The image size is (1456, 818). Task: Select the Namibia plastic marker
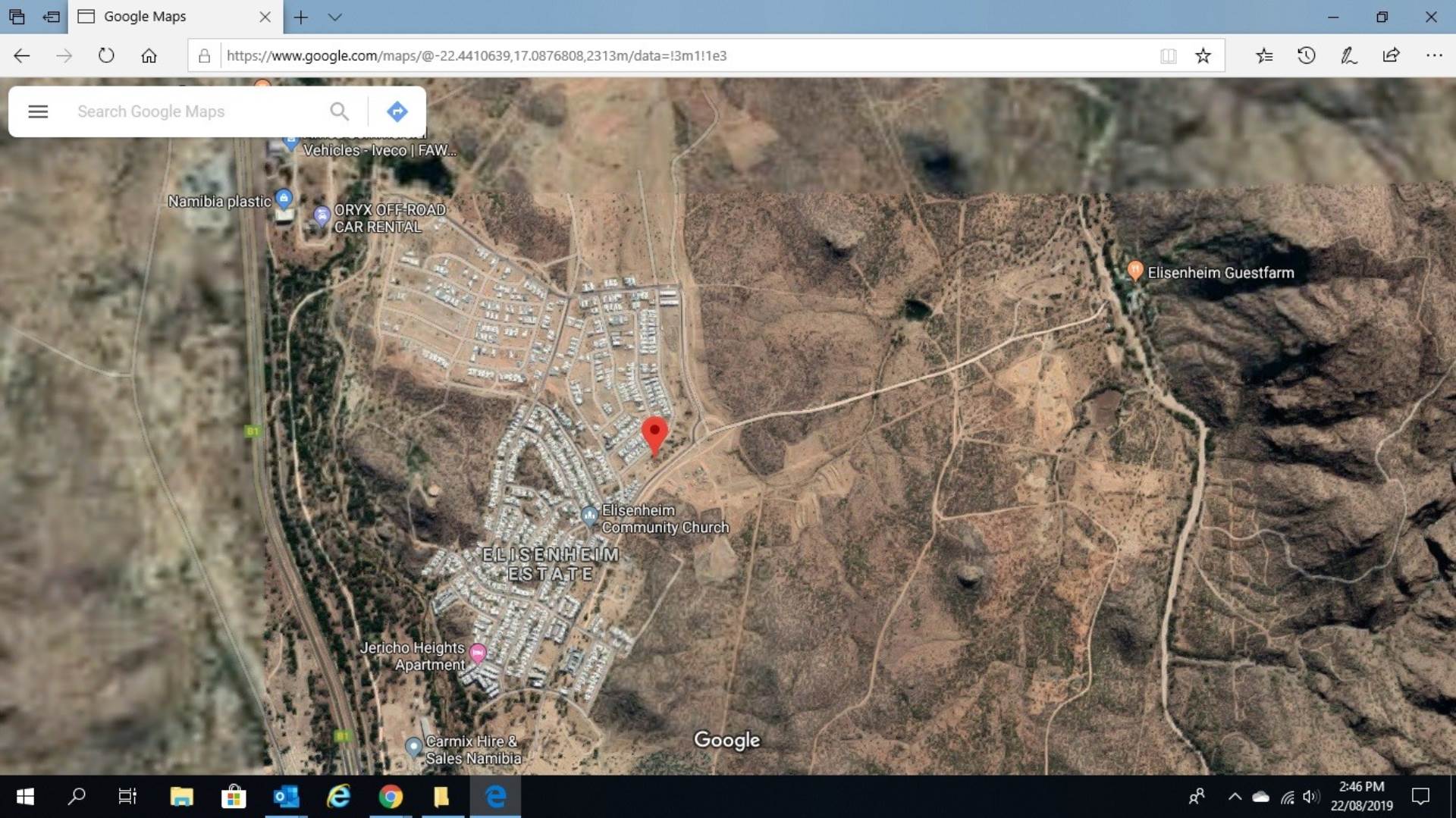coord(284,199)
